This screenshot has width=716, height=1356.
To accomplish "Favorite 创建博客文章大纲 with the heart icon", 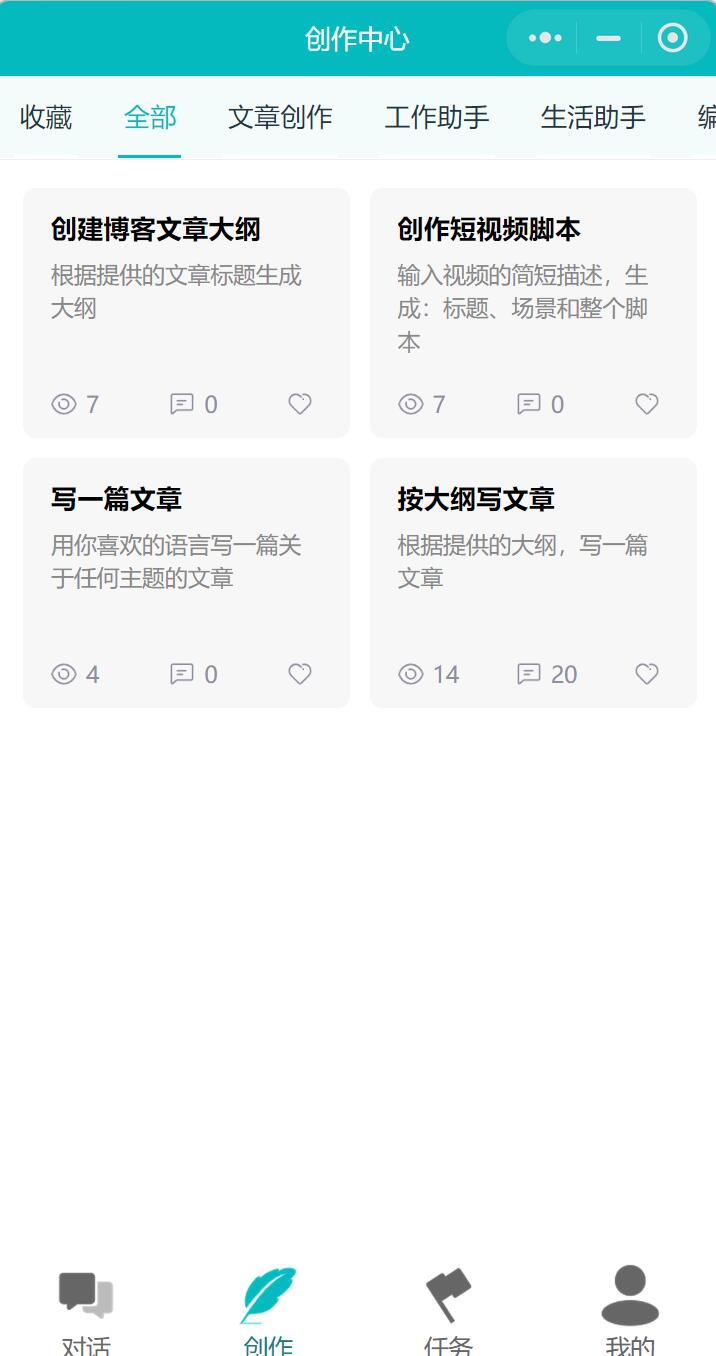I will coord(300,404).
